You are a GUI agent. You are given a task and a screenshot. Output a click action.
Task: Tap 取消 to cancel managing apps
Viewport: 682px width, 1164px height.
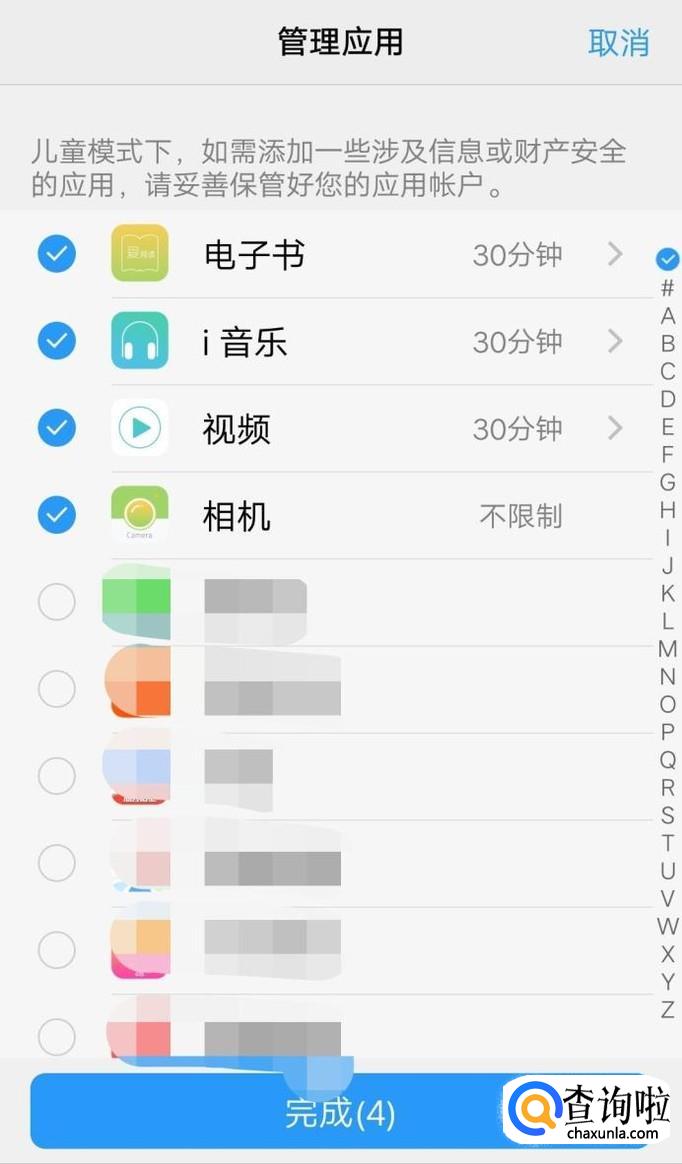click(x=618, y=43)
